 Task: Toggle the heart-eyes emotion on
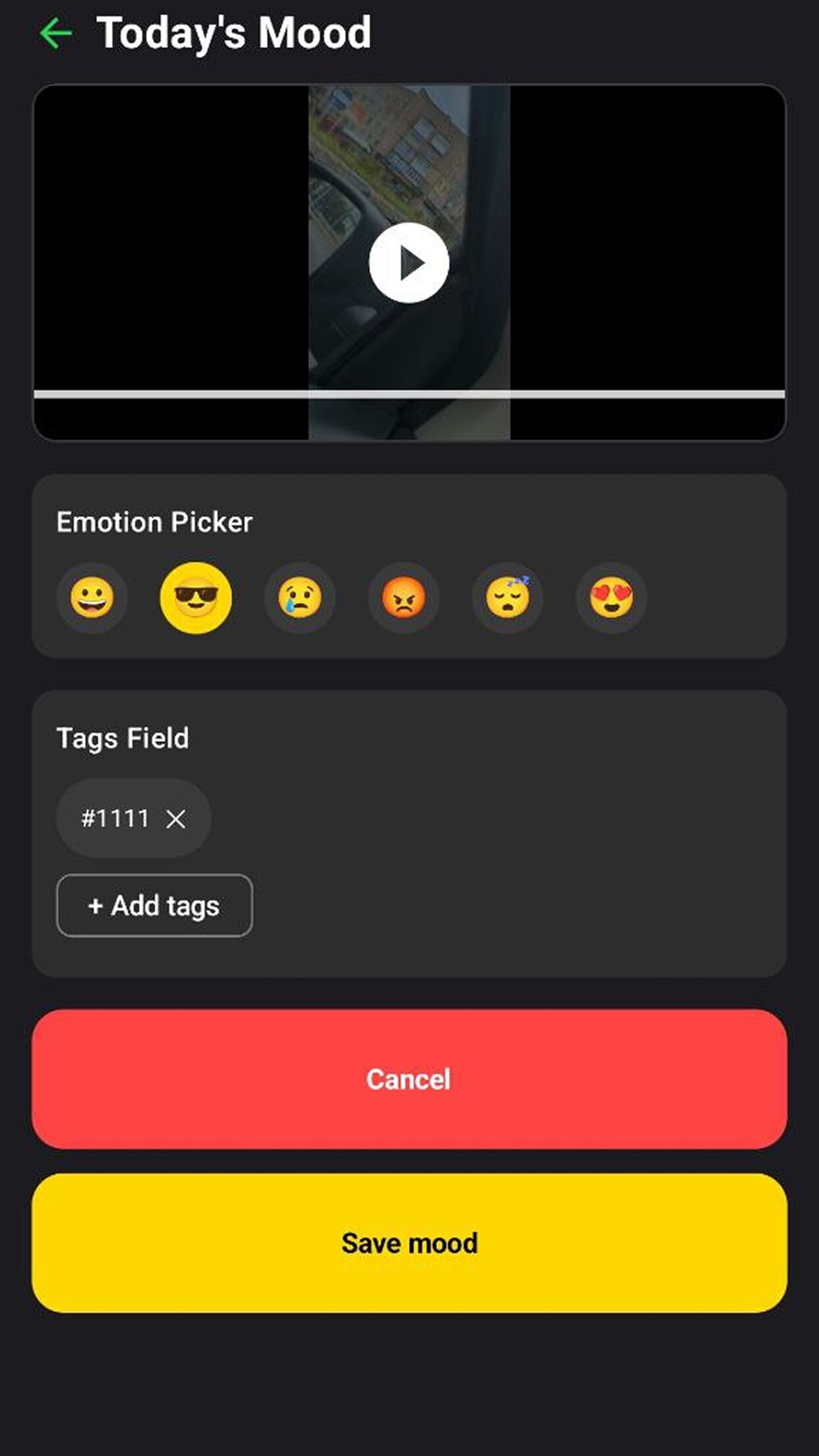tap(610, 597)
